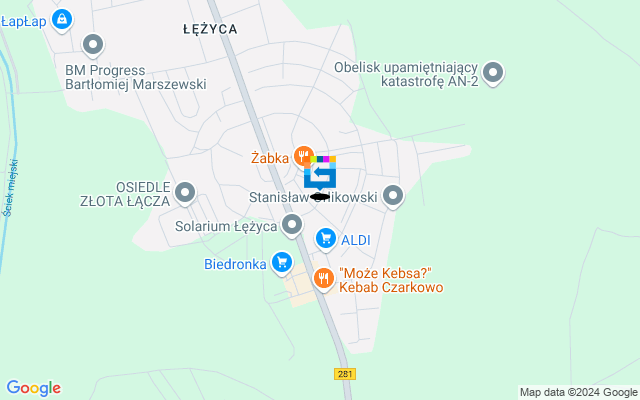Open the ŁapŁap shop marker
Viewport: 640px width, 400px height.
tap(62, 19)
